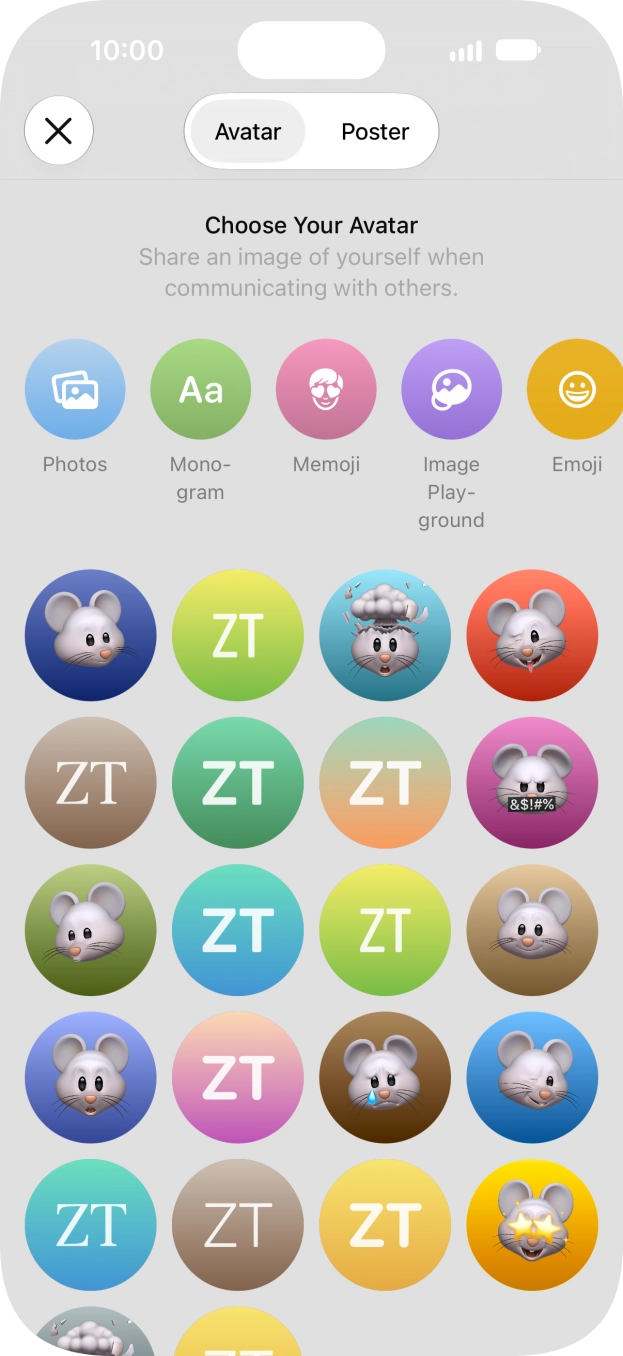Select the ZT monogram on green-to-orange gradient

coord(385,783)
